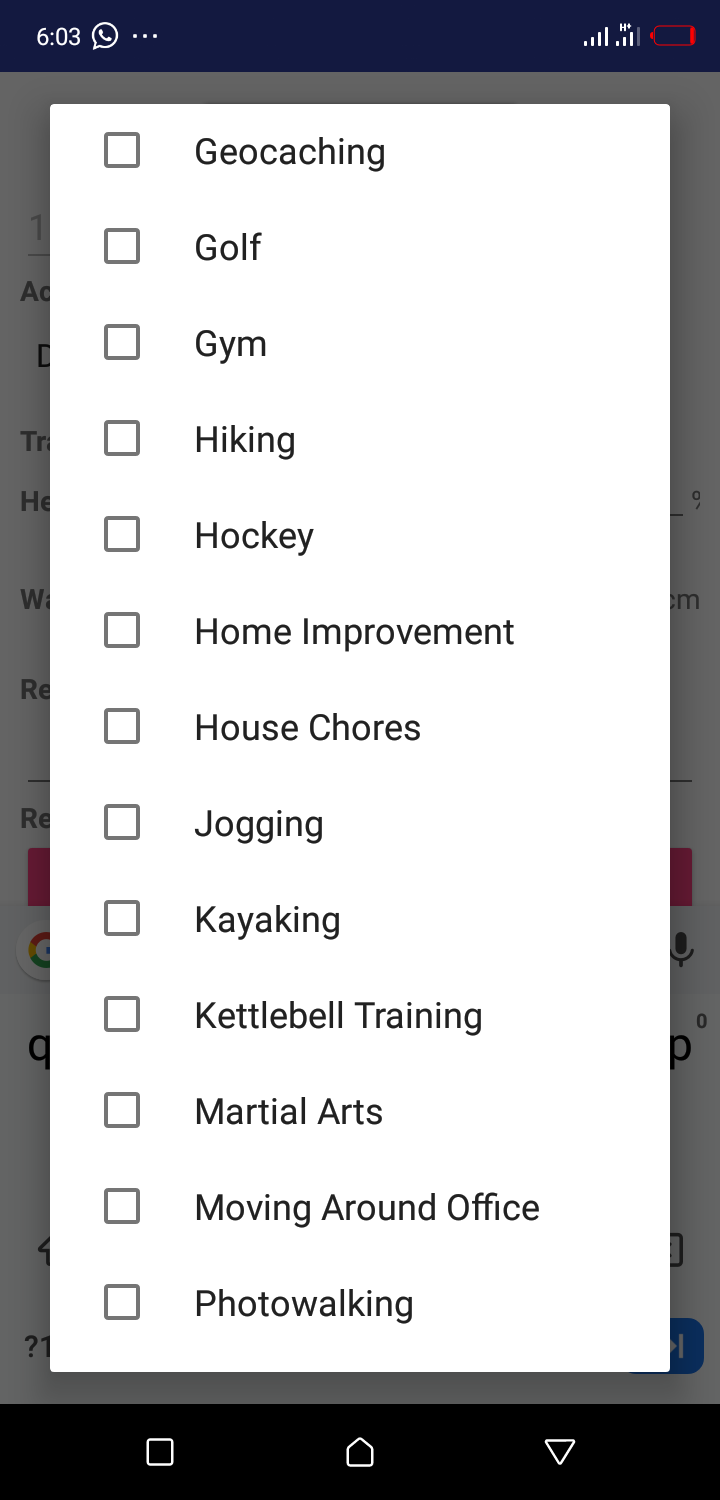Check the Photowalking option
Viewport: 720px width, 1500px height.
[122, 1303]
